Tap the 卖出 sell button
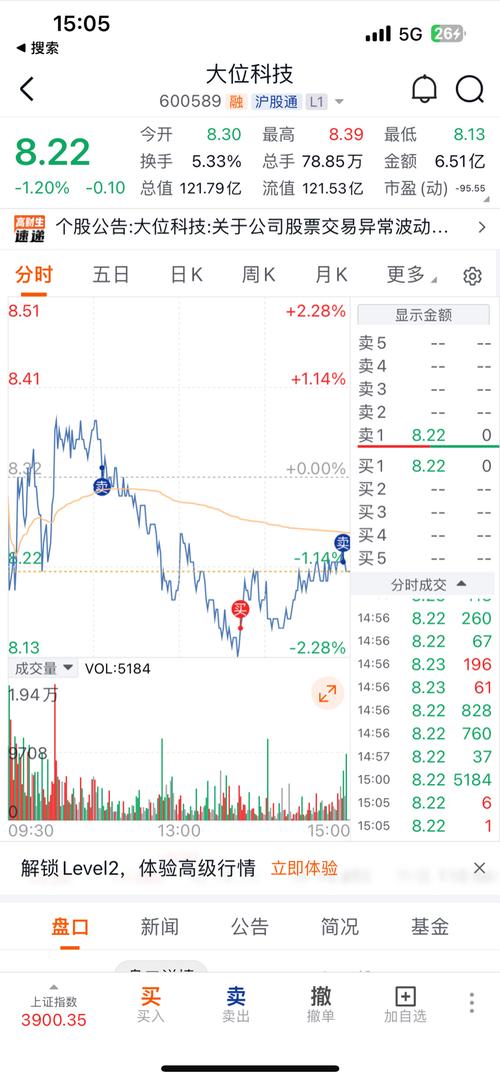 [235, 1004]
